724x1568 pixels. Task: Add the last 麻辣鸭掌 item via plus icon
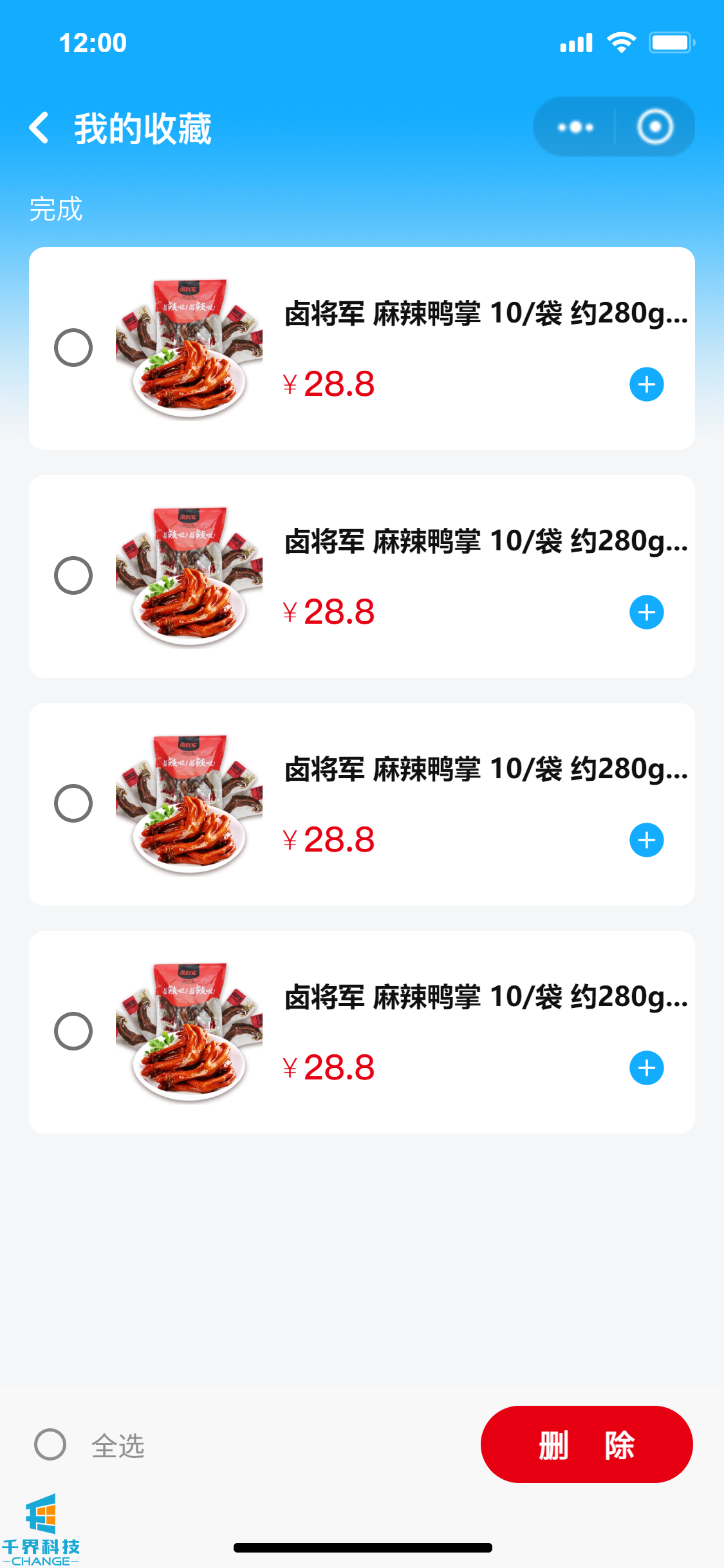[x=646, y=1068]
